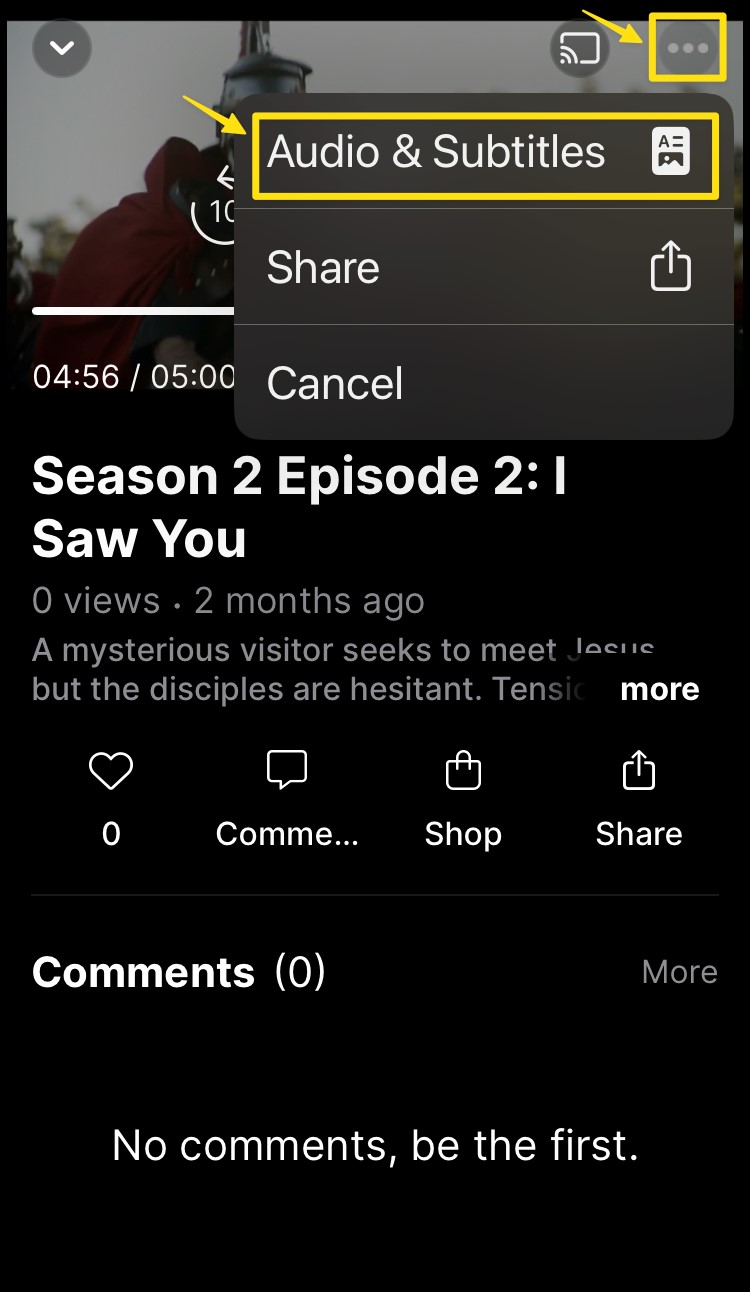Open the comments button below the description

(287, 796)
